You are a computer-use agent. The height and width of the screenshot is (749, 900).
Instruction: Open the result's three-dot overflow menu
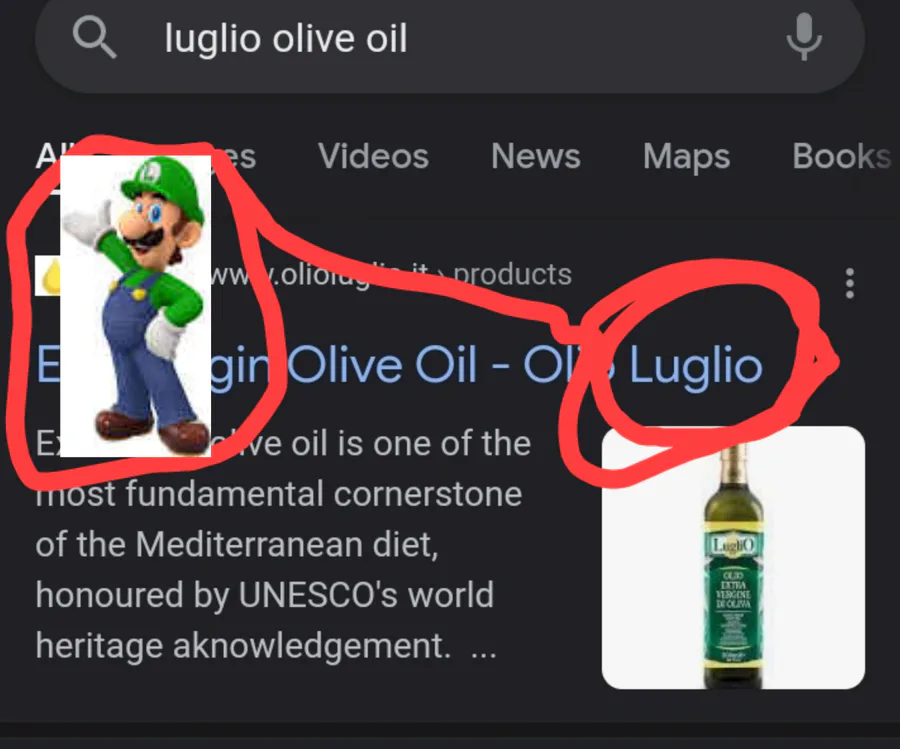850,284
